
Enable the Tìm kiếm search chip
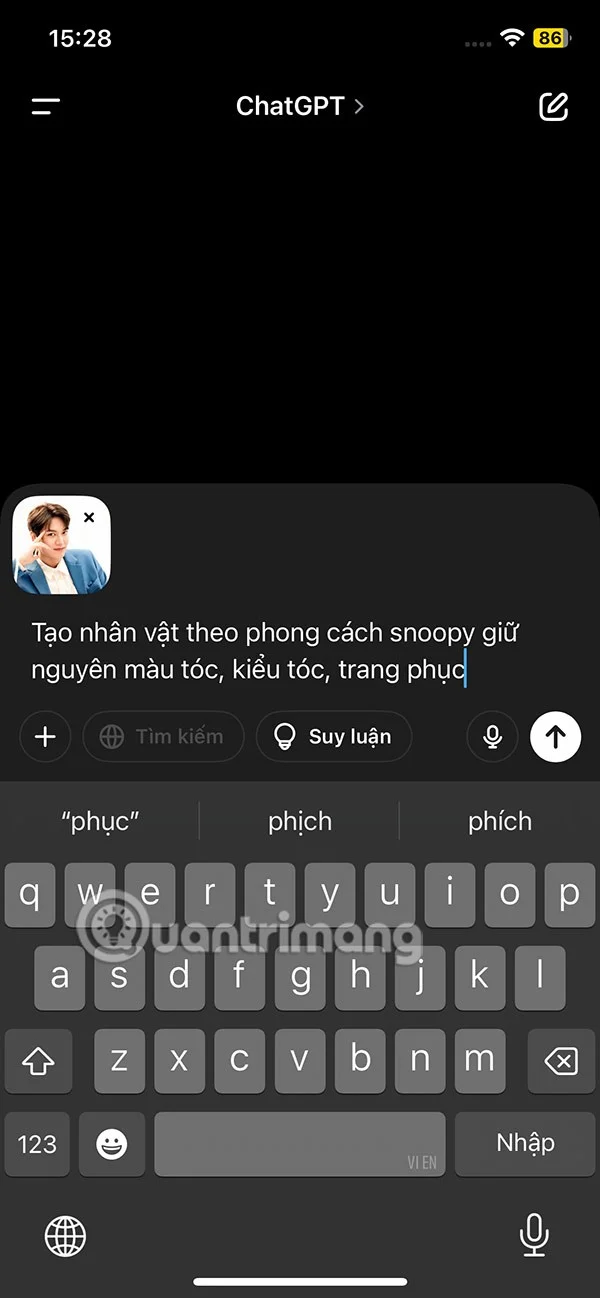[163, 737]
